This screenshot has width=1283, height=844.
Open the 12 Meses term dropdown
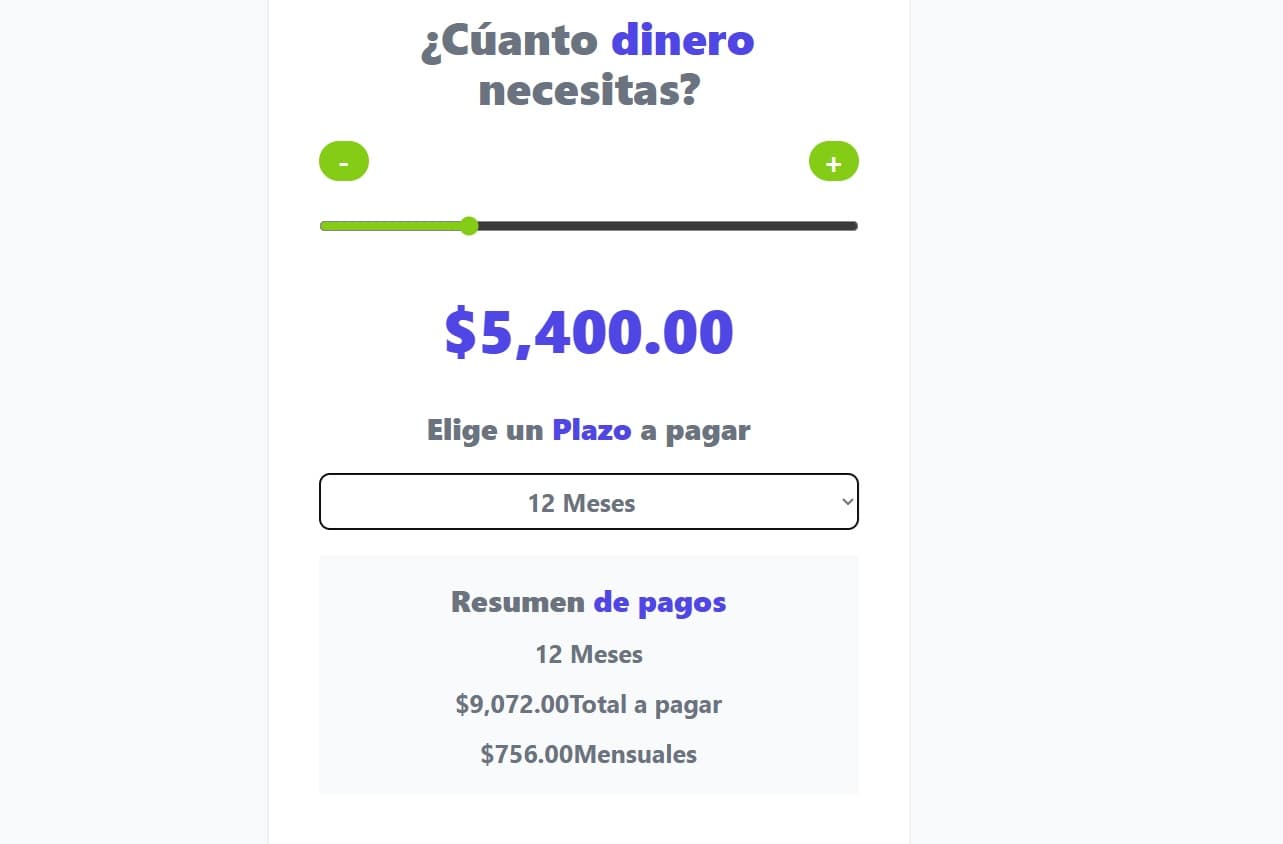pyautogui.click(x=588, y=502)
